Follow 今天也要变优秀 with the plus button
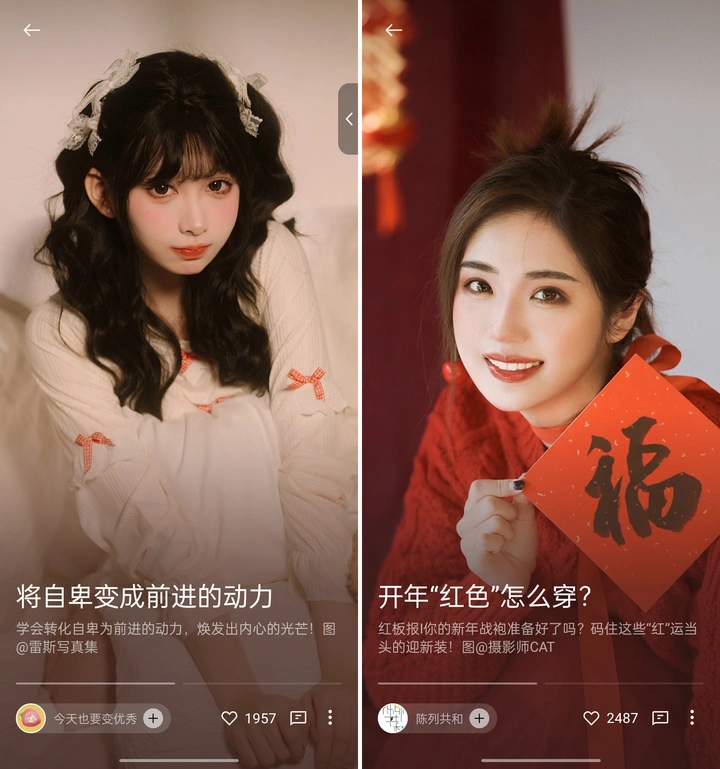This screenshot has height=769, width=720. point(153,718)
